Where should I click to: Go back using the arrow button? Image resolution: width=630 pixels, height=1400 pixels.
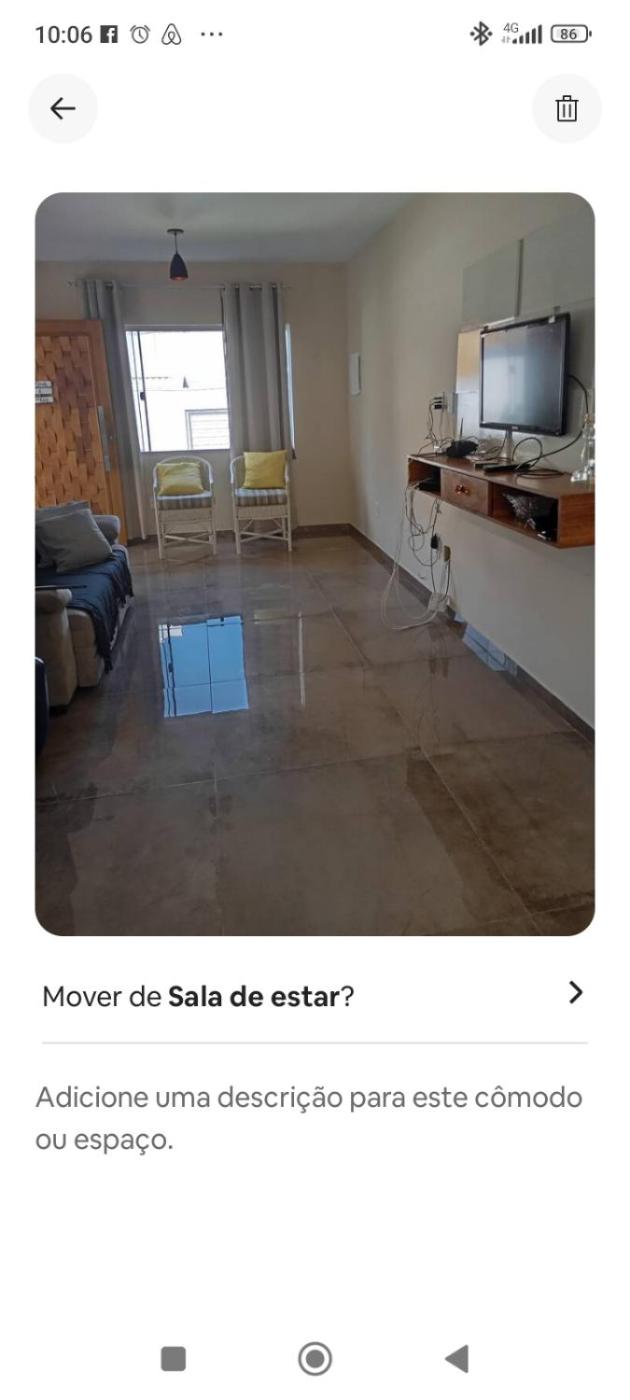(x=63, y=109)
